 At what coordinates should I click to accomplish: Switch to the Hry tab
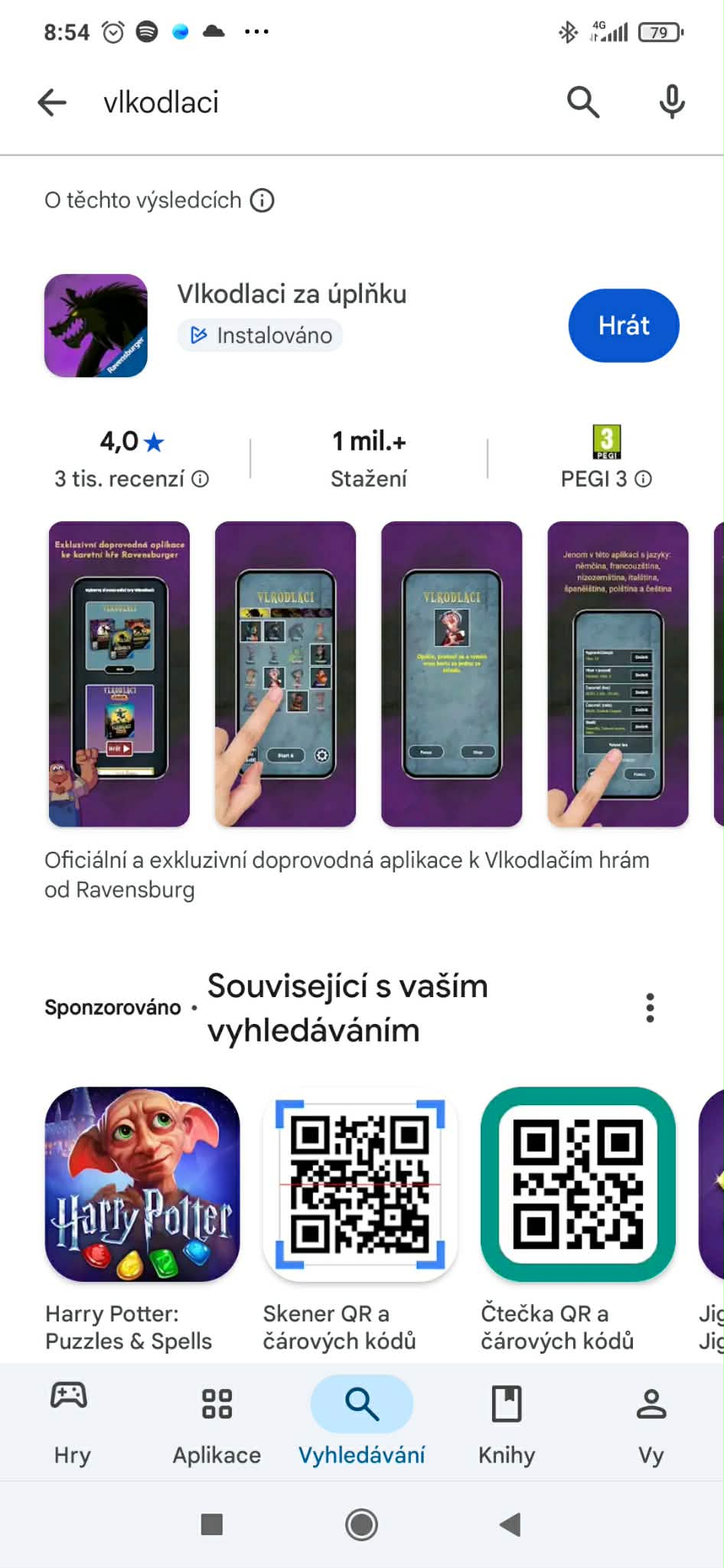[71, 1422]
